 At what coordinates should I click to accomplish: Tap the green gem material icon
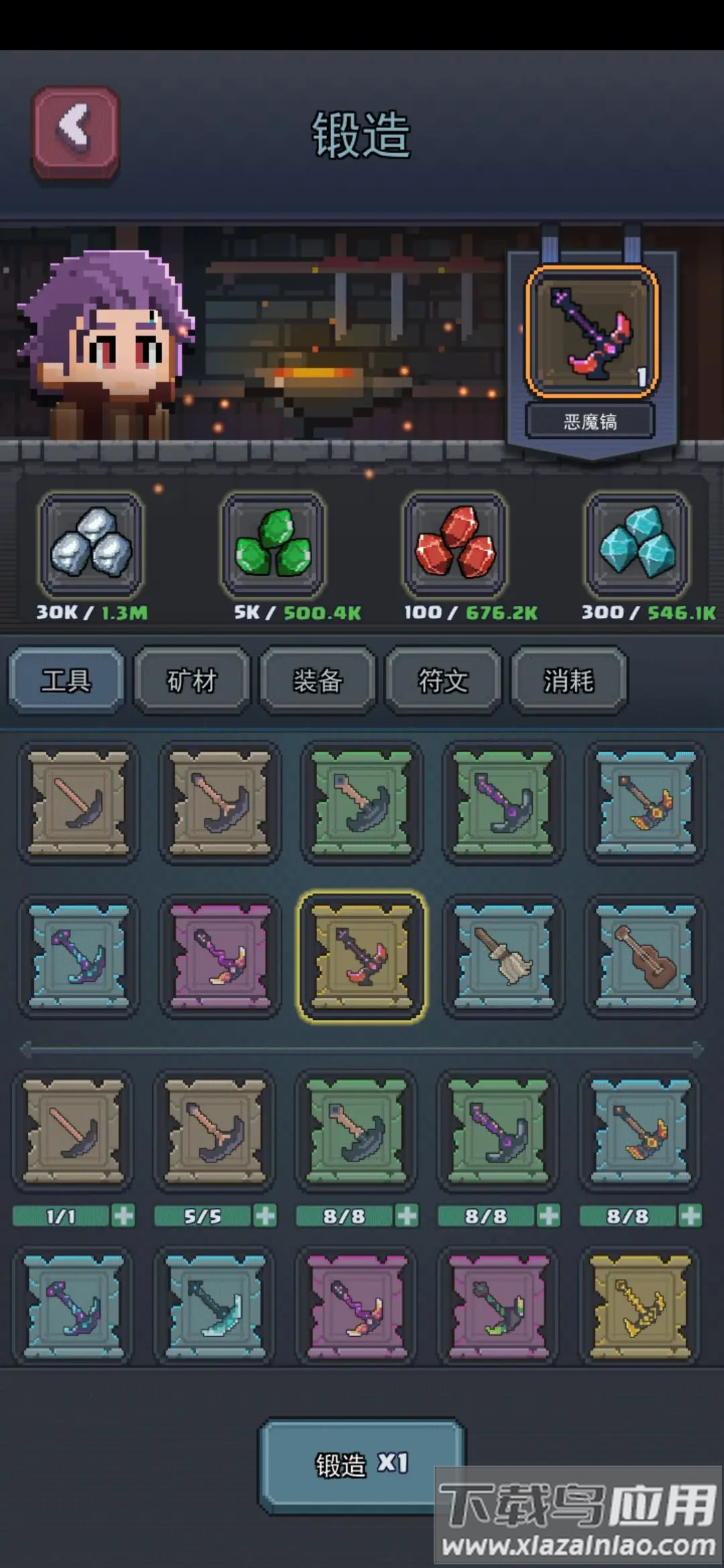click(273, 545)
